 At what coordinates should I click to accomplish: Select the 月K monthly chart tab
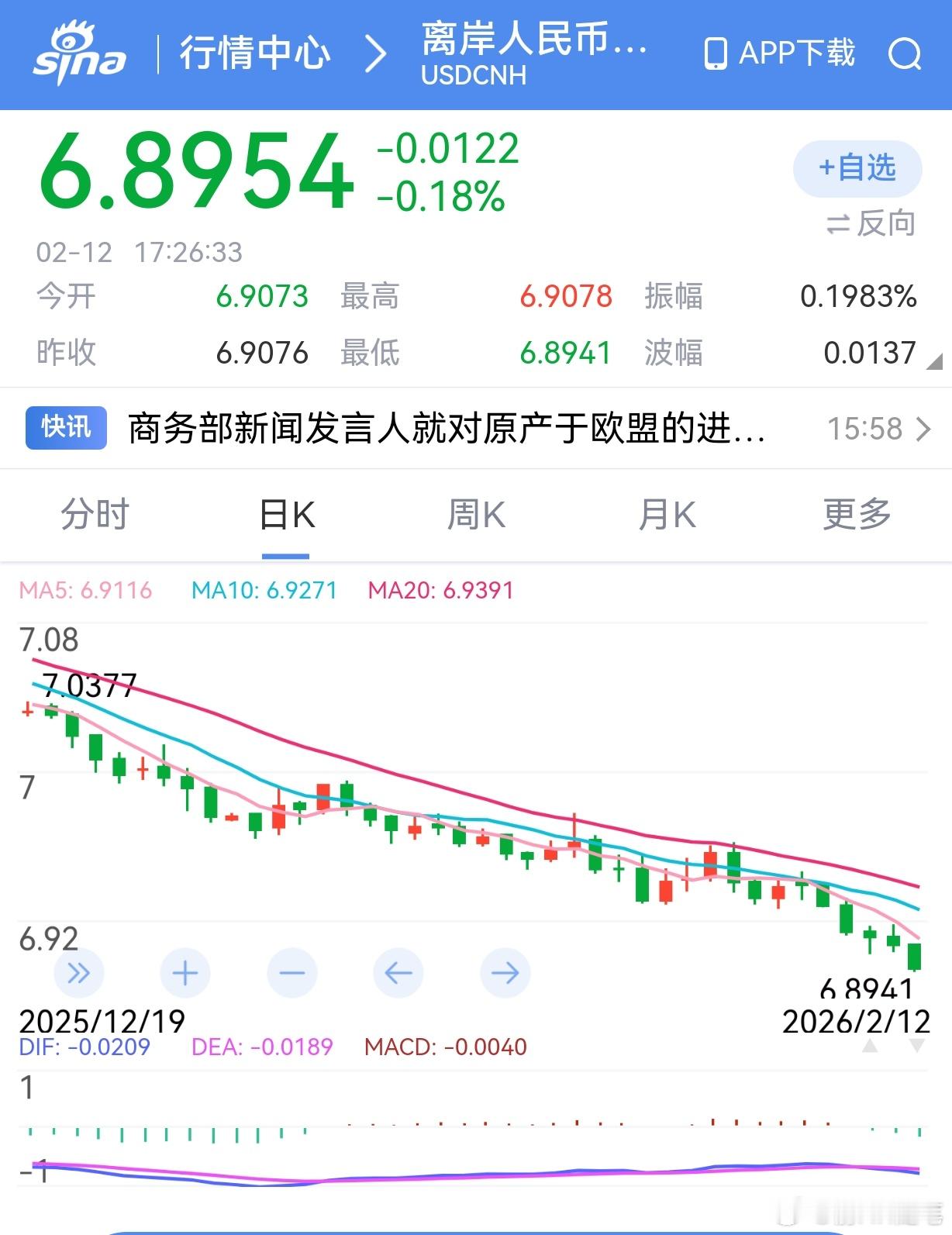[x=665, y=514]
